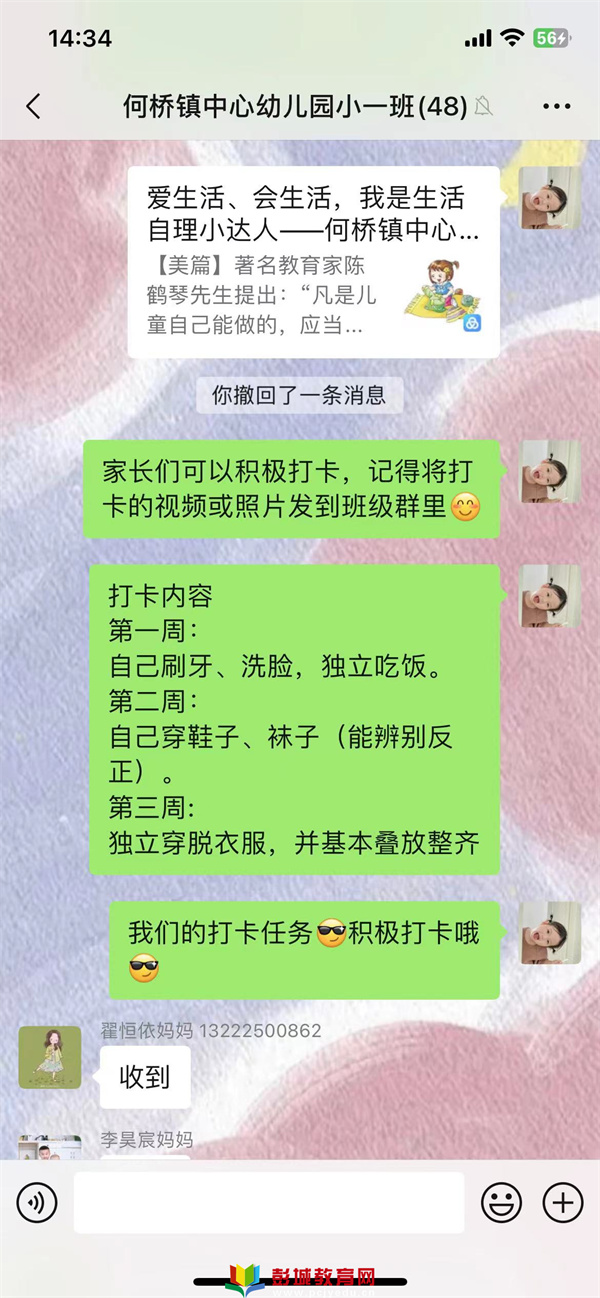Screen dimensions: 600x1298
Task: Tap sender avatar beside 打卡内容 message
Action: pyautogui.click(x=550, y=596)
